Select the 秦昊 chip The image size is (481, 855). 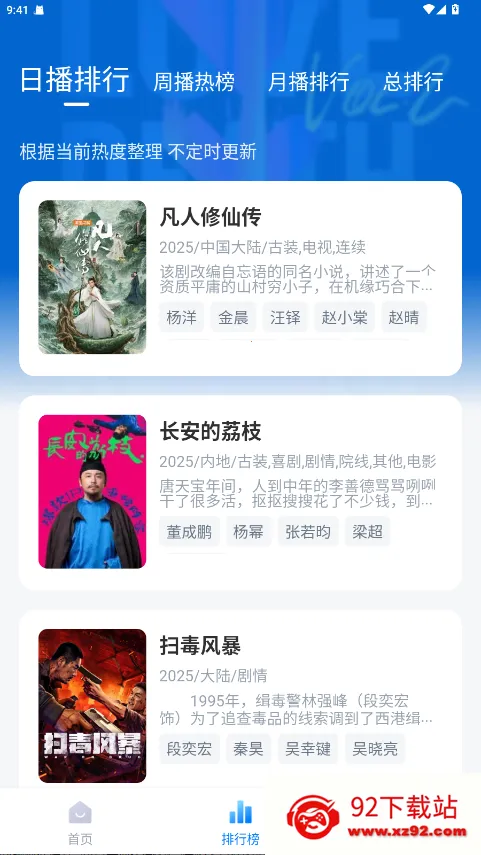(x=249, y=749)
